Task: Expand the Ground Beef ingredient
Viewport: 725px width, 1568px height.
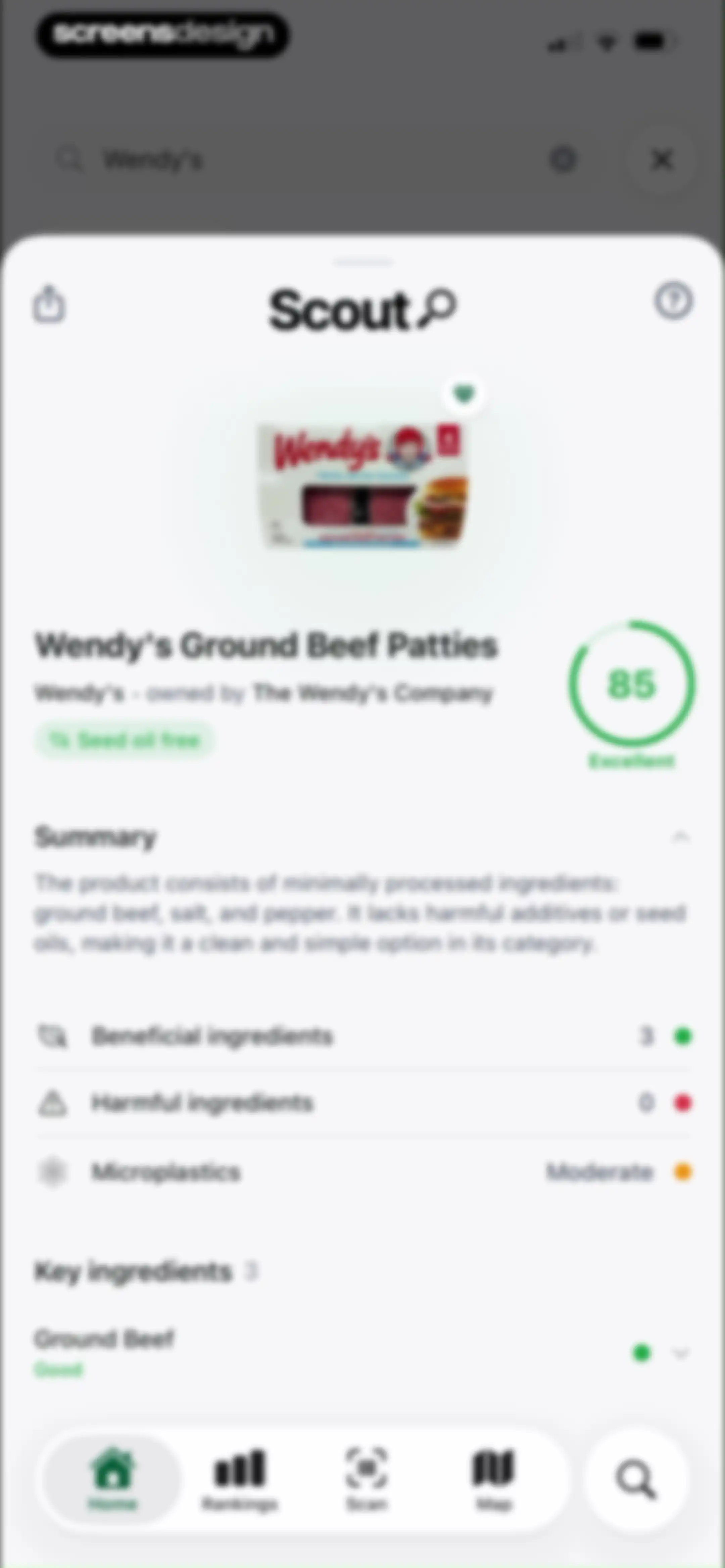Action: (363, 1352)
